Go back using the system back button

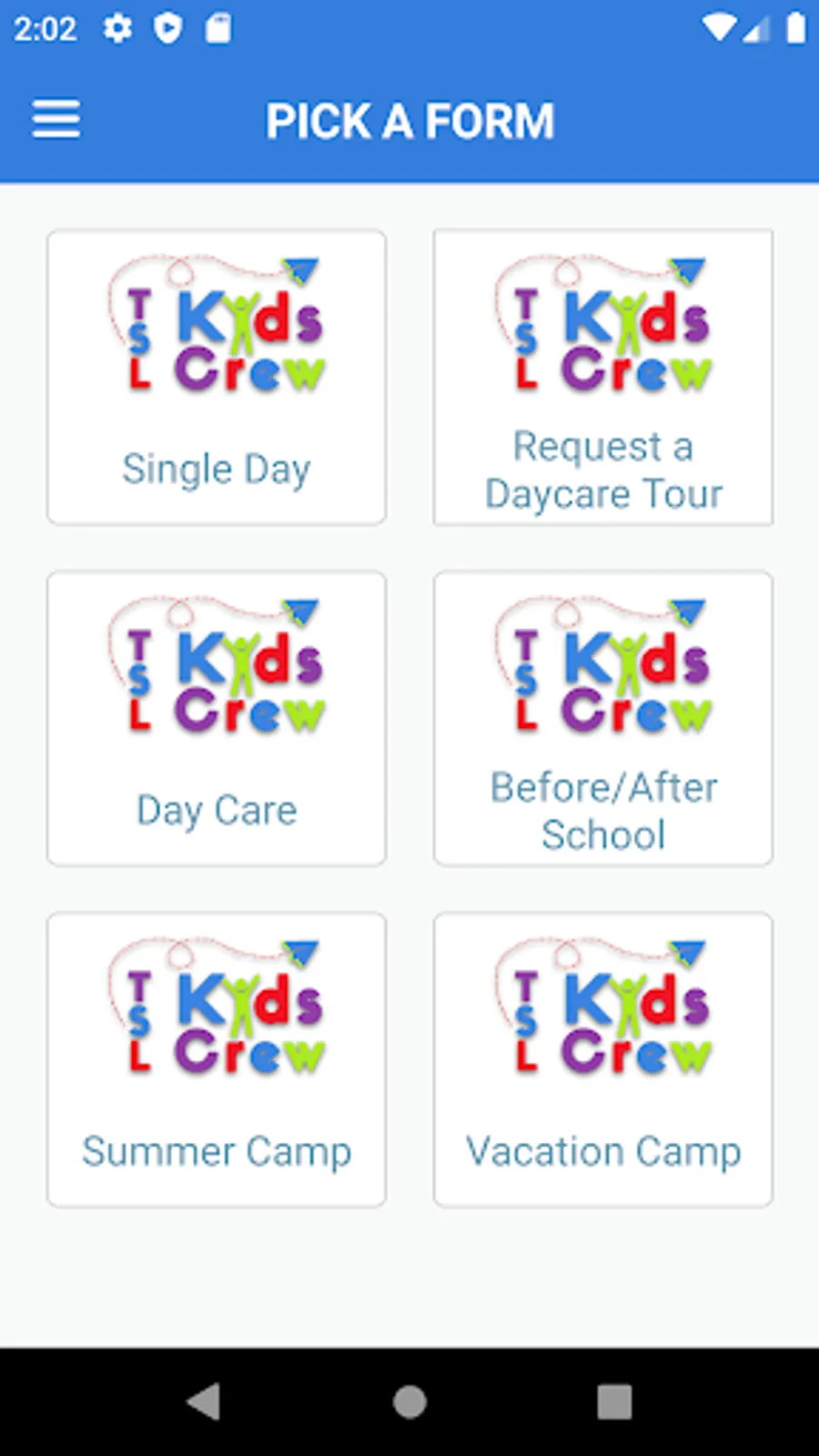pos(204,1401)
